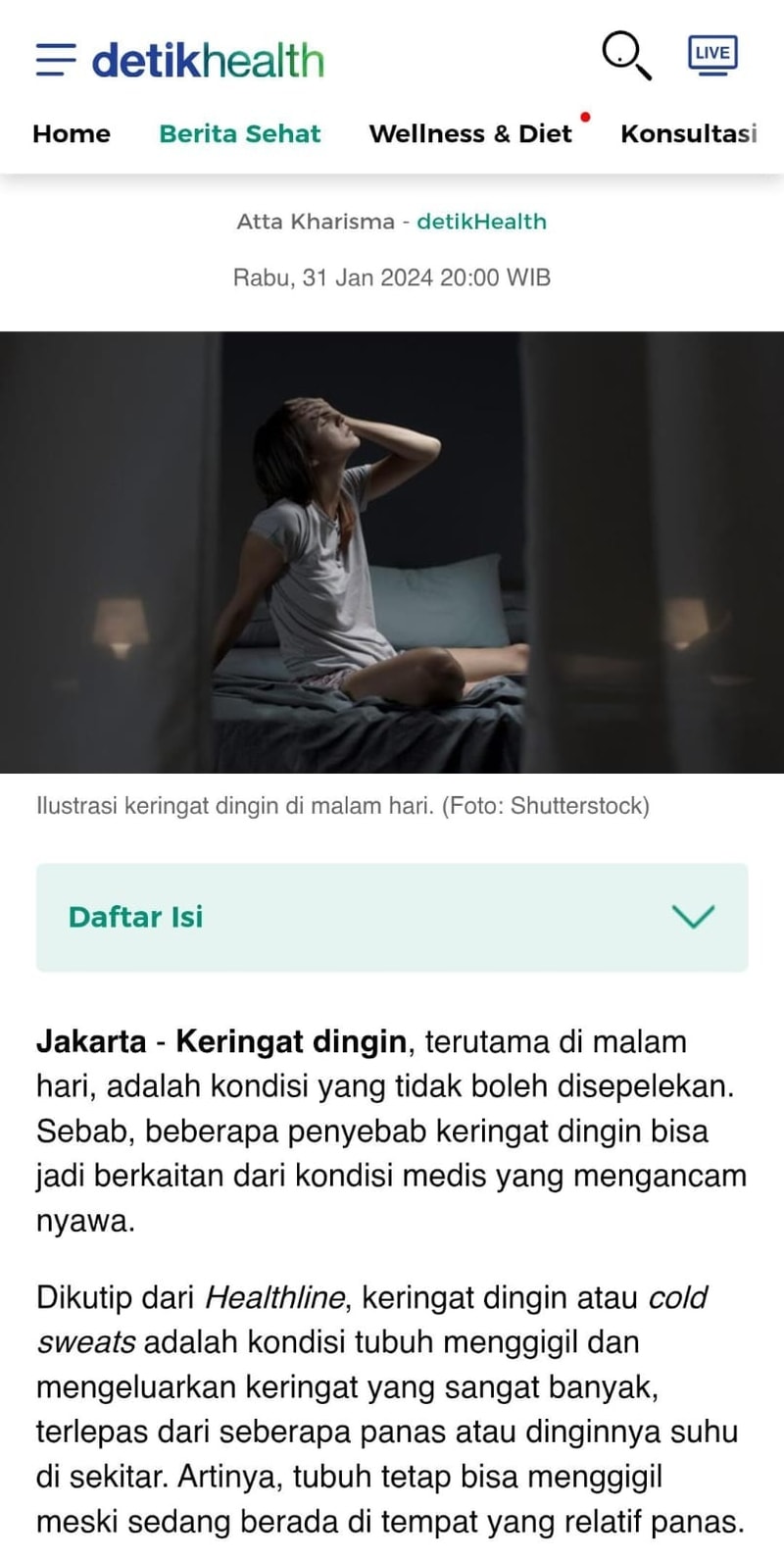Image resolution: width=784 pixels, height=1559 pixels.
Task: Select the Konsultasi tab
Action: click(689, 134)
